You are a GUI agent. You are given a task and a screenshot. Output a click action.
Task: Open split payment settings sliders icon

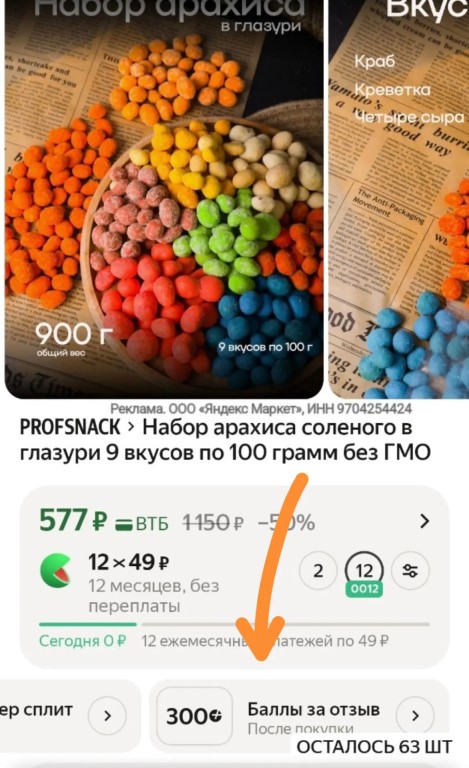(410, 571)
